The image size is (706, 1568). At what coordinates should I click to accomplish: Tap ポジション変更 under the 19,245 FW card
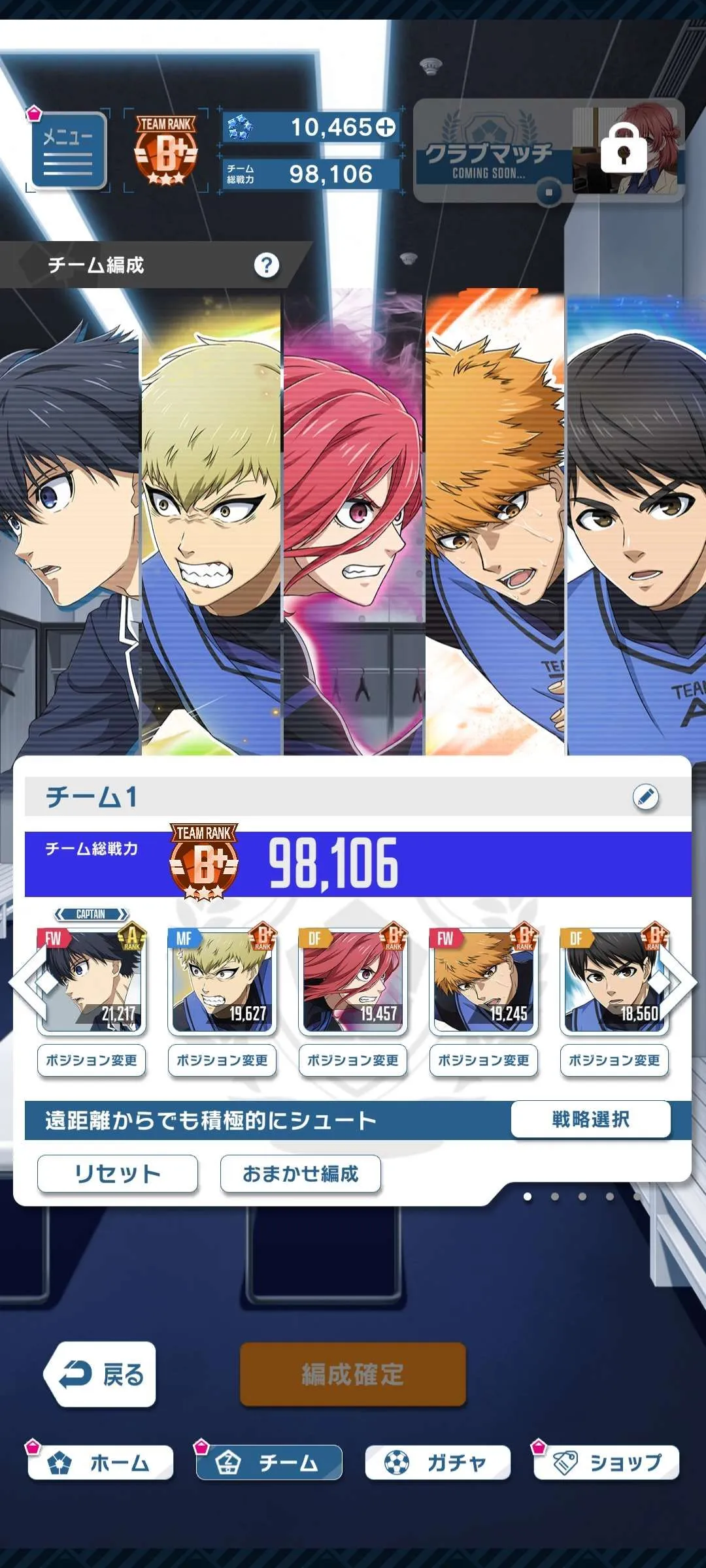coord(484,1060)
